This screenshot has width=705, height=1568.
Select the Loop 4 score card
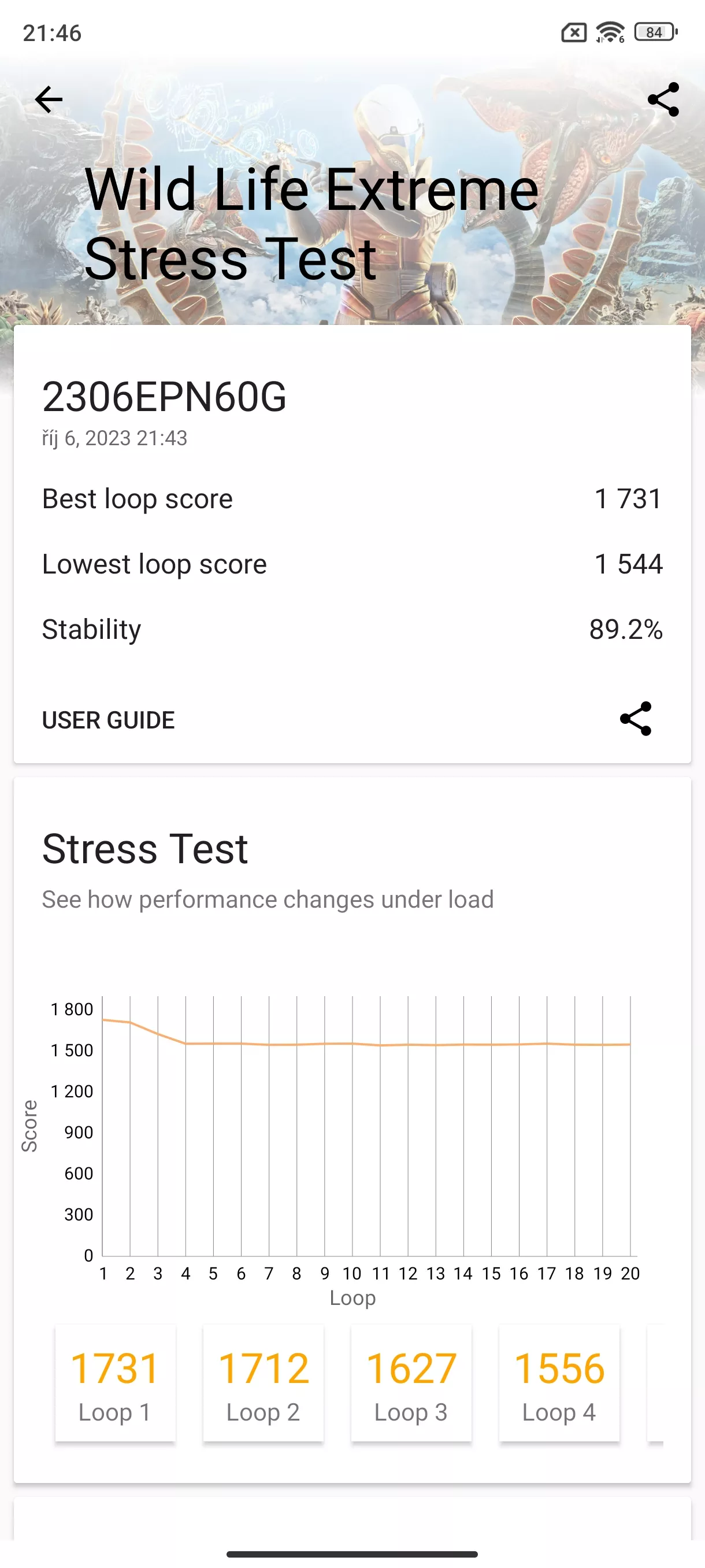(x=559, y=1383)
